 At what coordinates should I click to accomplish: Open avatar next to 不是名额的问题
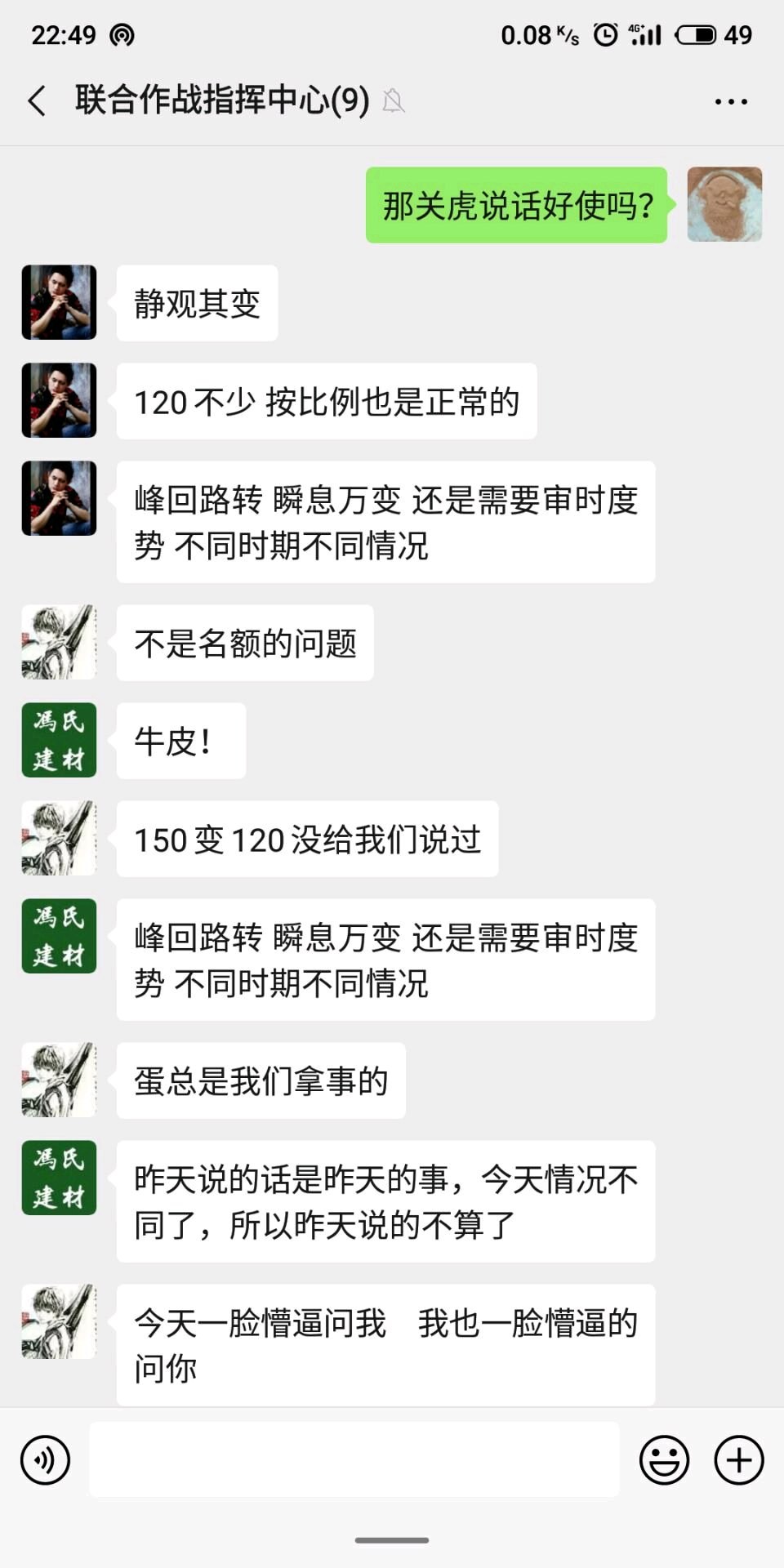tap(59, 642)
